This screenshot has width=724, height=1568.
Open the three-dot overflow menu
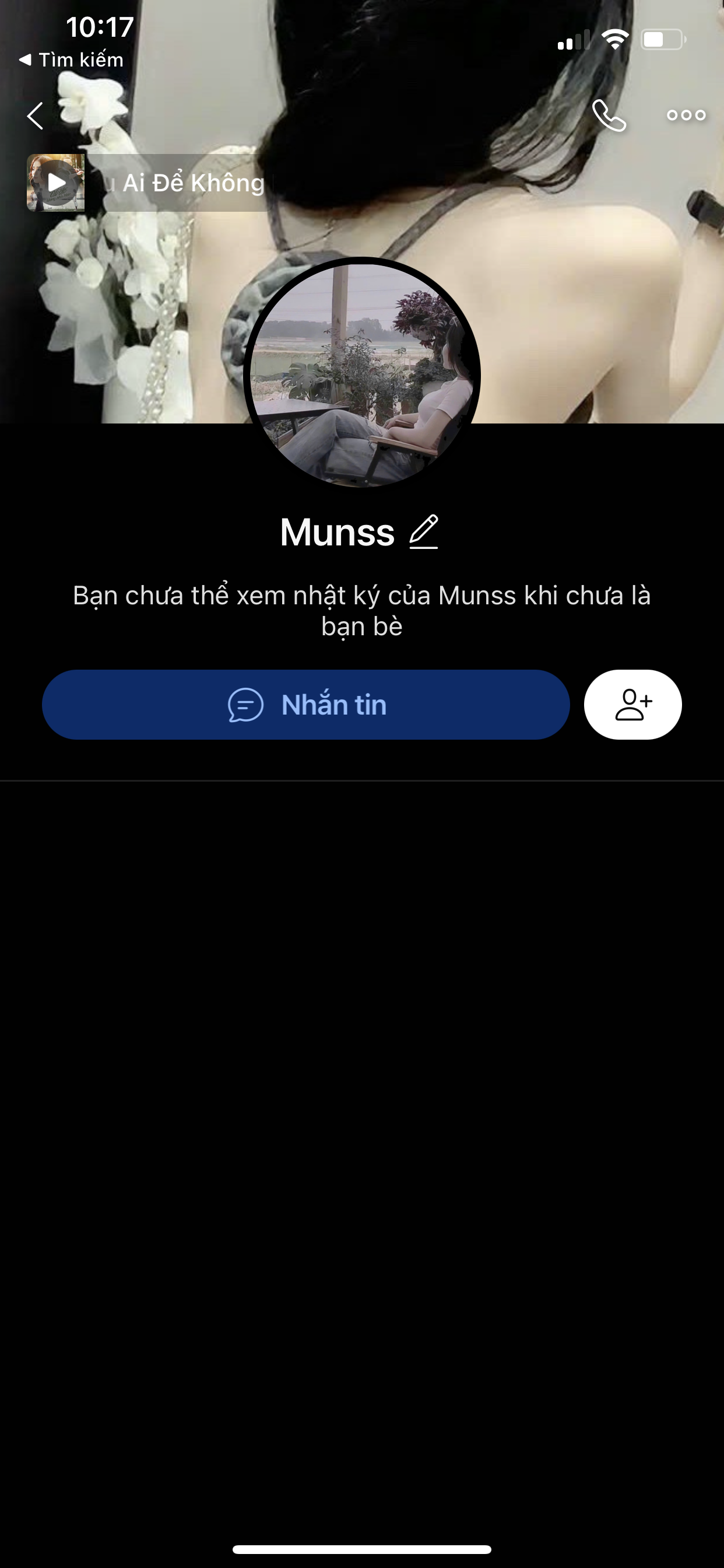pos(686,116)
